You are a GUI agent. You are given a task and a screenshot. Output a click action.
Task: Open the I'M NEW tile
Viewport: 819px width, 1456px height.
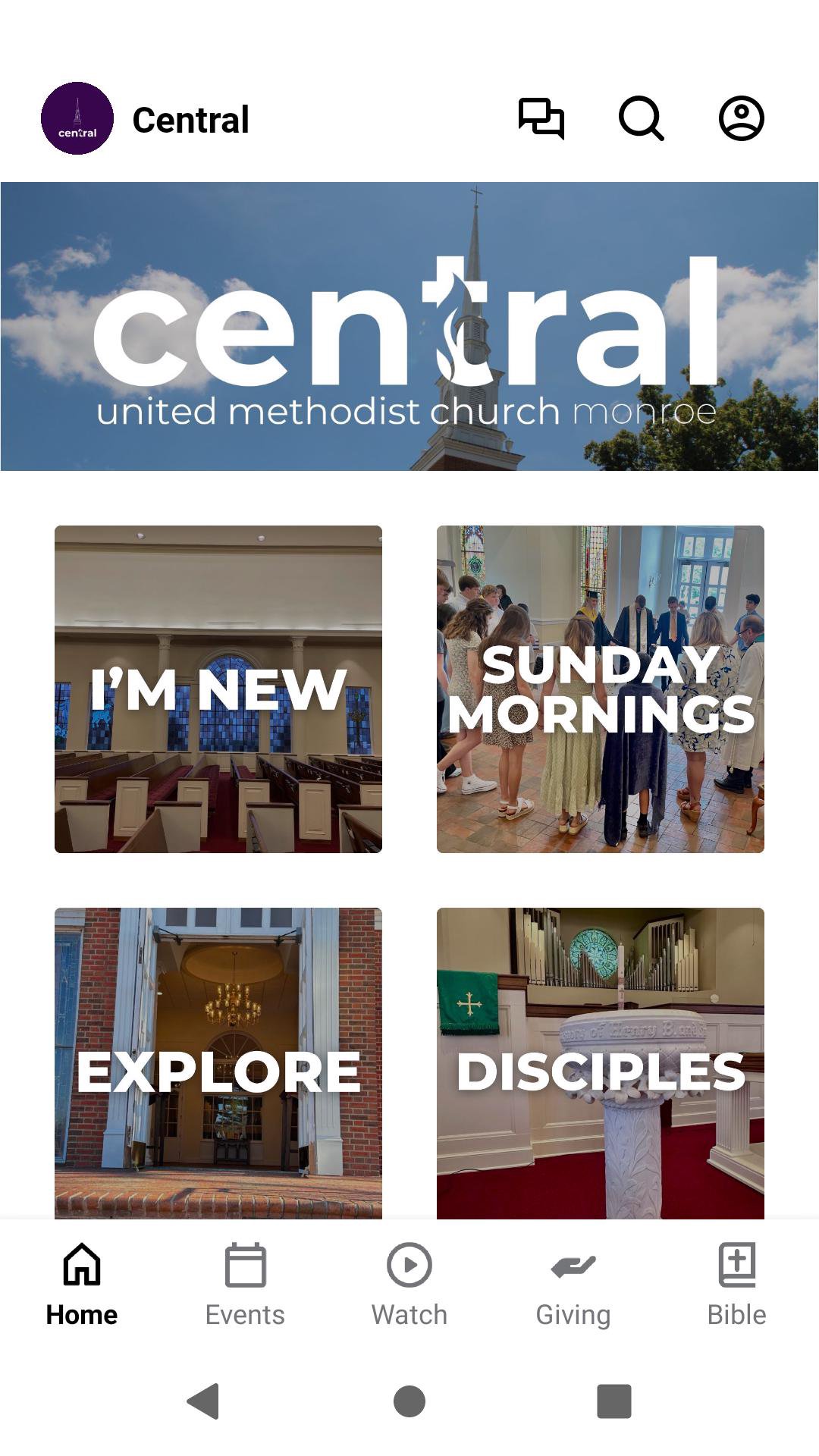tap(218, 689)
